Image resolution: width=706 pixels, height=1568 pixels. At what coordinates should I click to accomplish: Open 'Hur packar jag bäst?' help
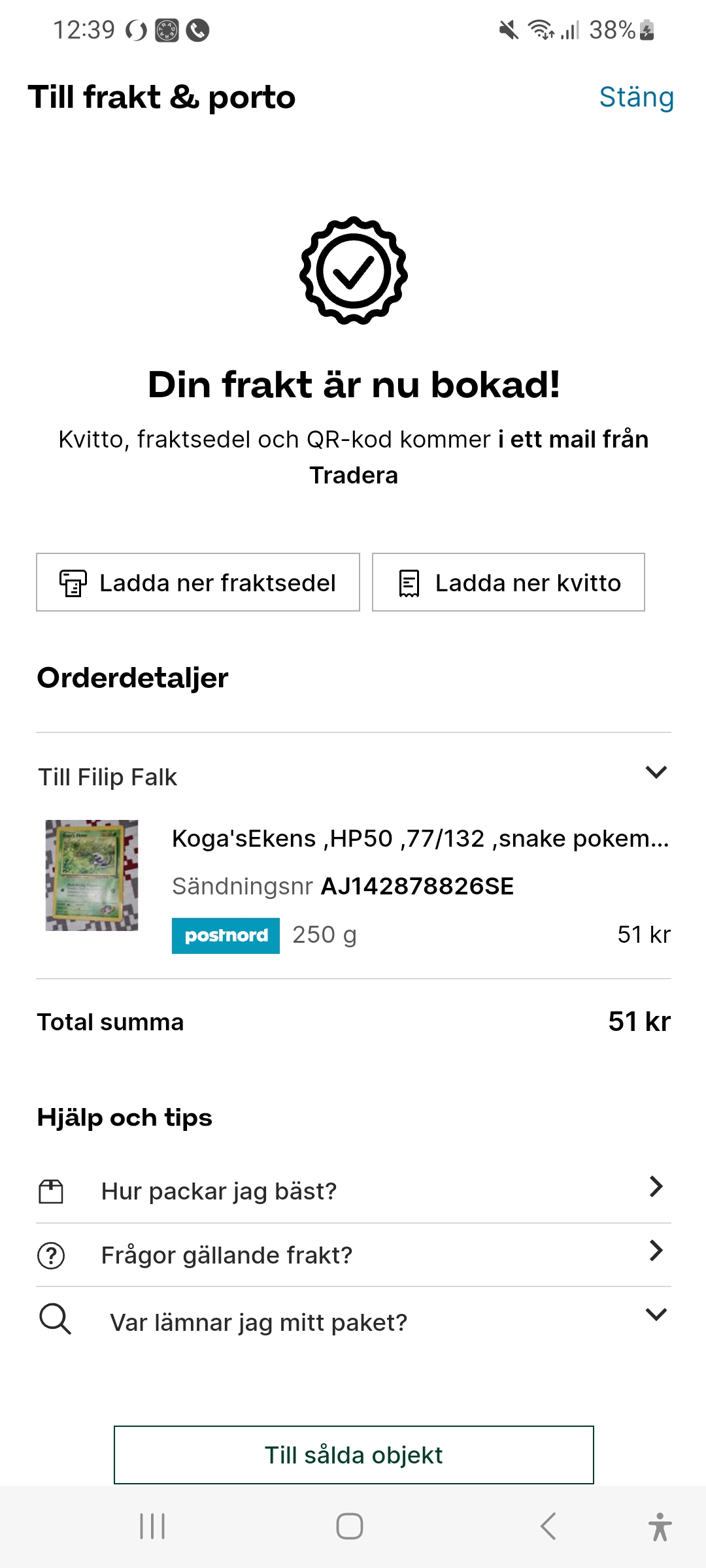[353, 1191]
